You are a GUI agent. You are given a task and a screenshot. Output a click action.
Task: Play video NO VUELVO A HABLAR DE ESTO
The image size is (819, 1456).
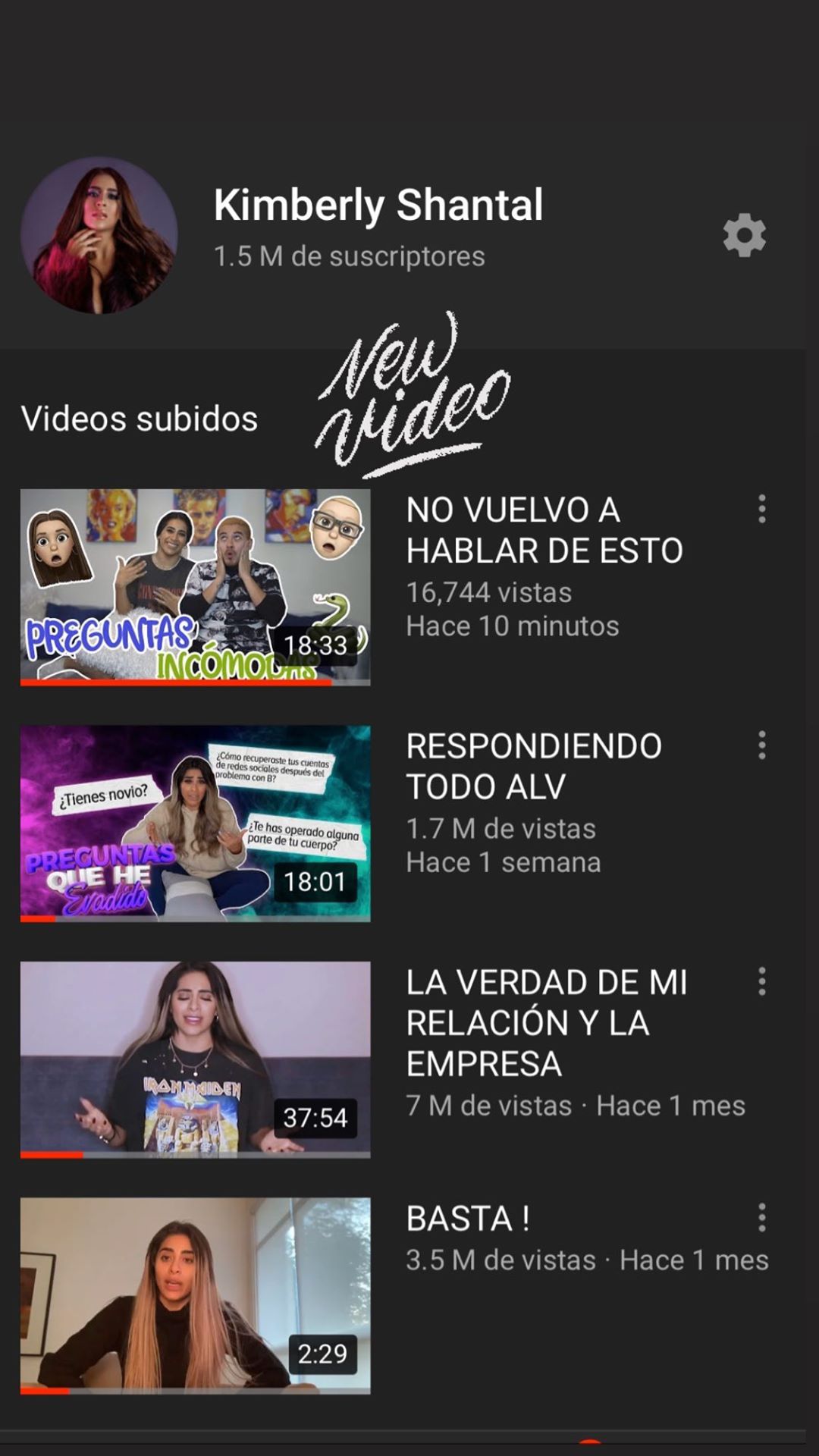(195, 587)
